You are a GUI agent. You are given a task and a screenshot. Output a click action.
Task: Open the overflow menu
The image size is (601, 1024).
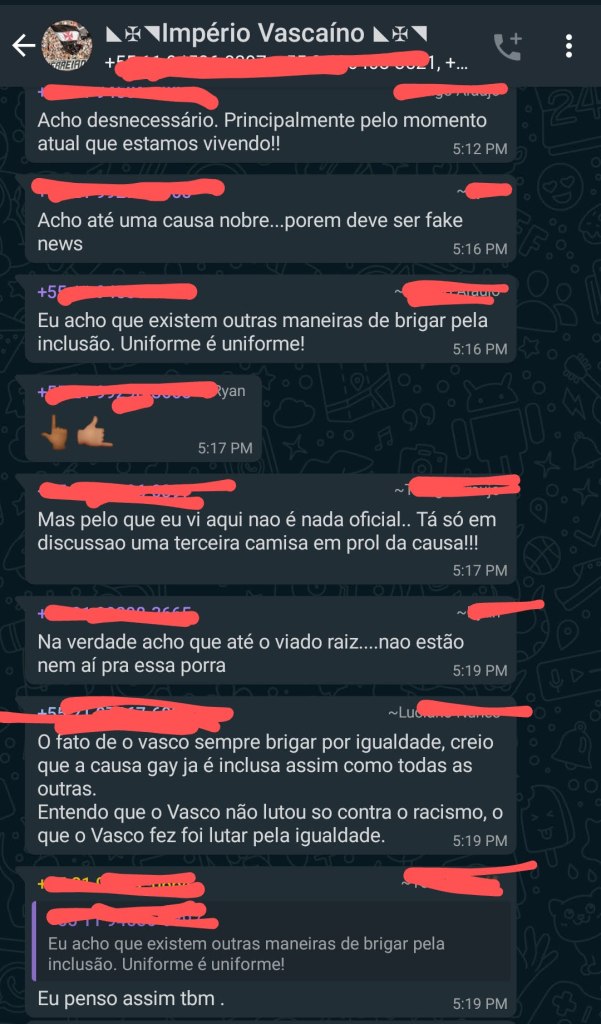click(568, 46)
